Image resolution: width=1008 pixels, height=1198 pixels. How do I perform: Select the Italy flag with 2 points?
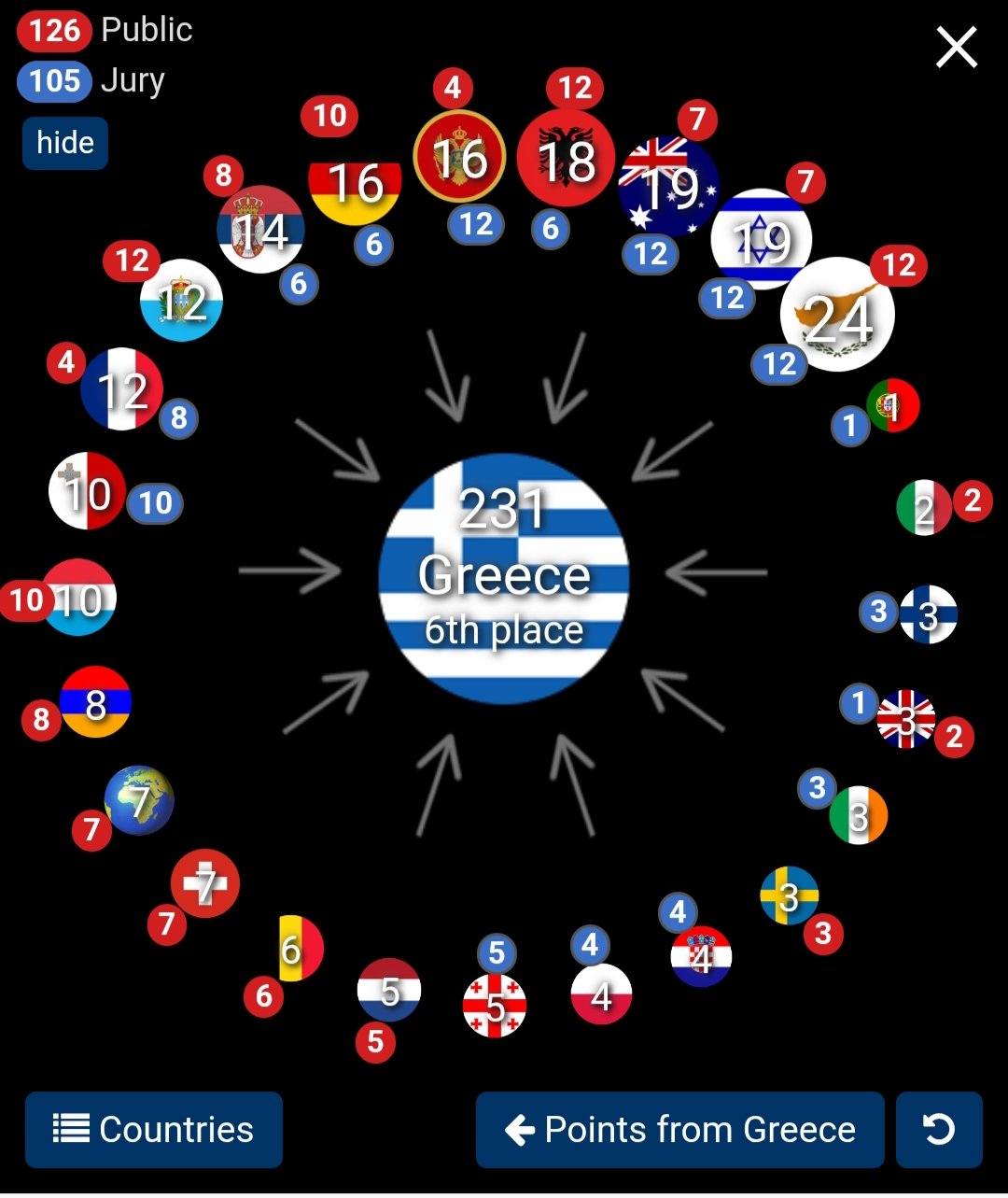[924, 508]
